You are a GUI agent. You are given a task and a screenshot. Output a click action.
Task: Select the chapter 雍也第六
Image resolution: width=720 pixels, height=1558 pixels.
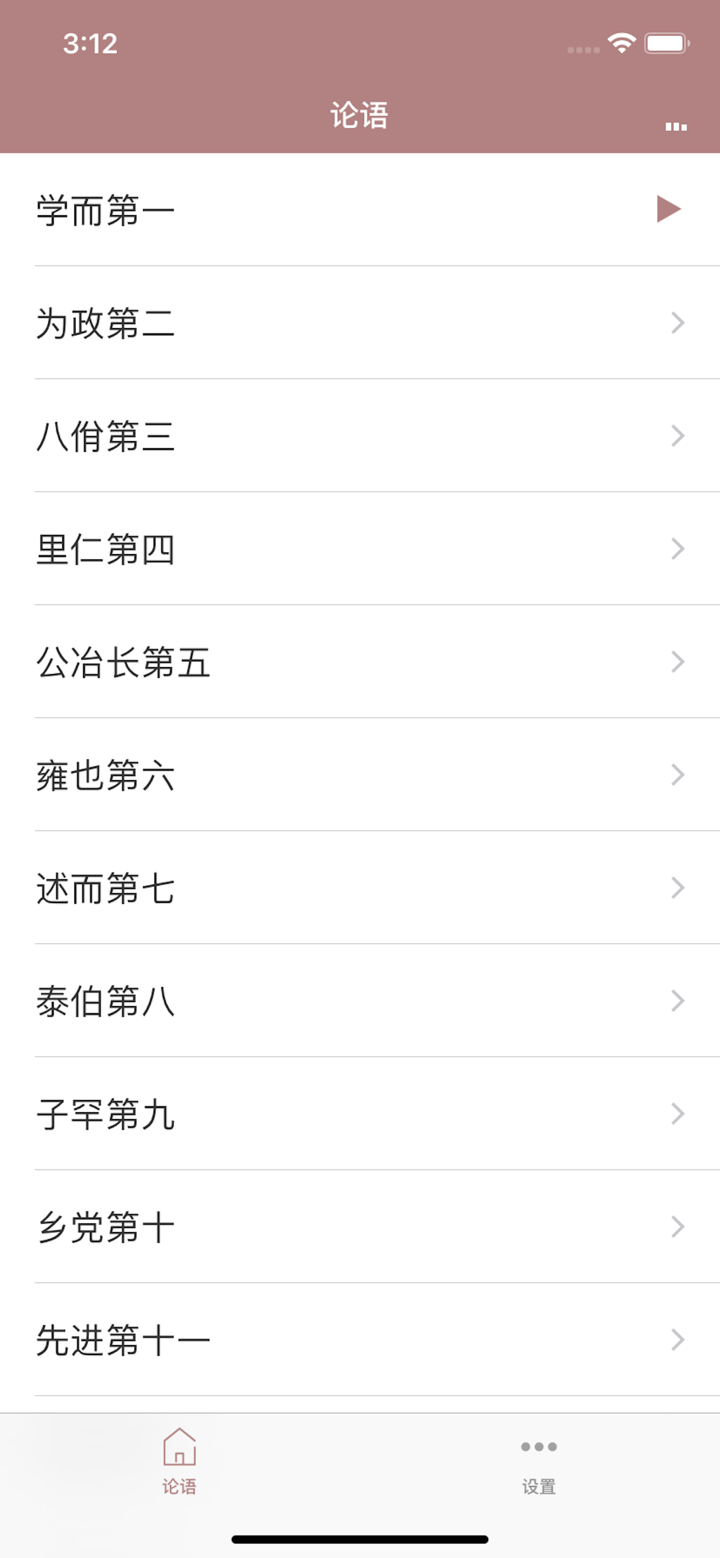point(360,775)
